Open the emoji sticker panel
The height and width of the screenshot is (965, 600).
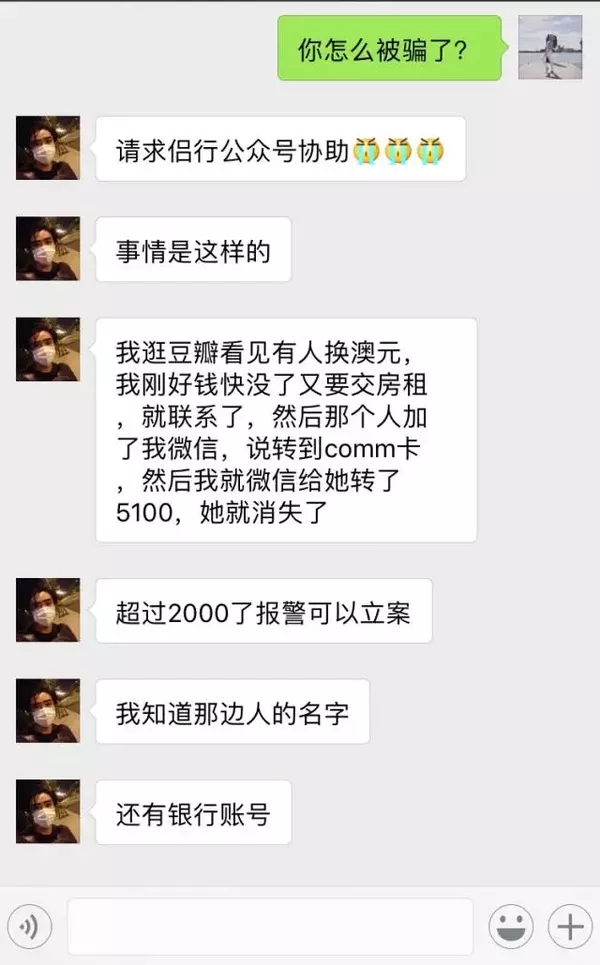coord(511,926)
